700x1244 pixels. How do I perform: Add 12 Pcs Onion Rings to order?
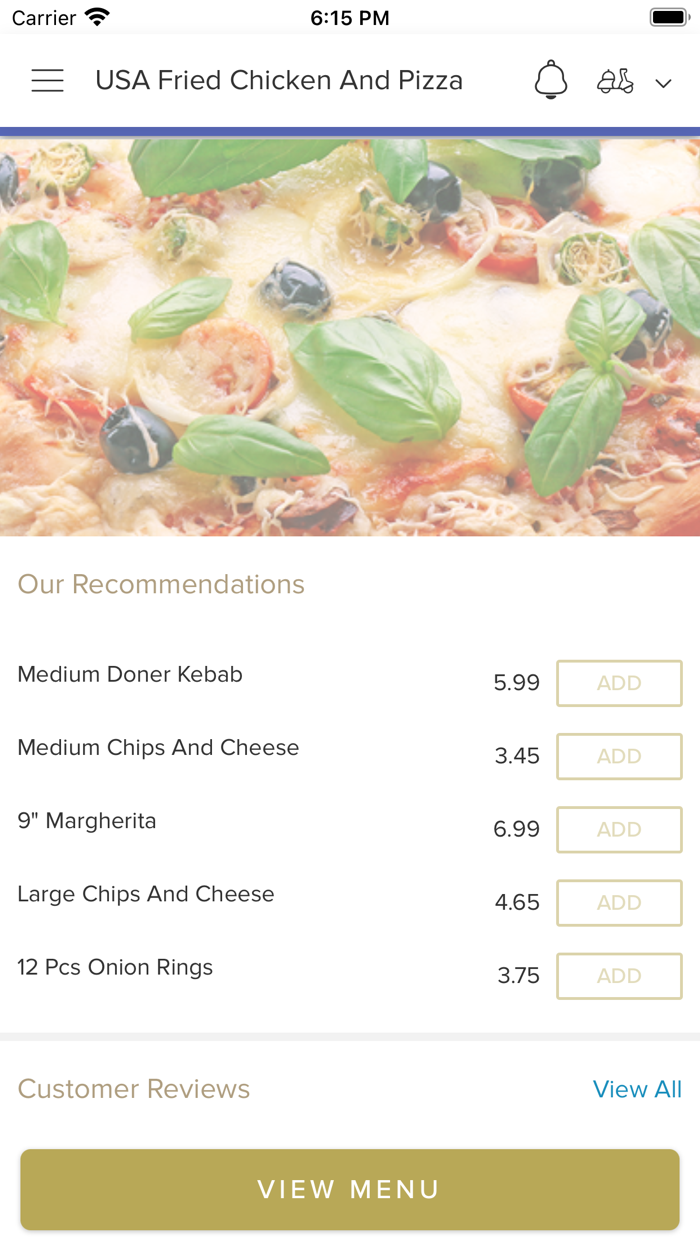[619, 976]
